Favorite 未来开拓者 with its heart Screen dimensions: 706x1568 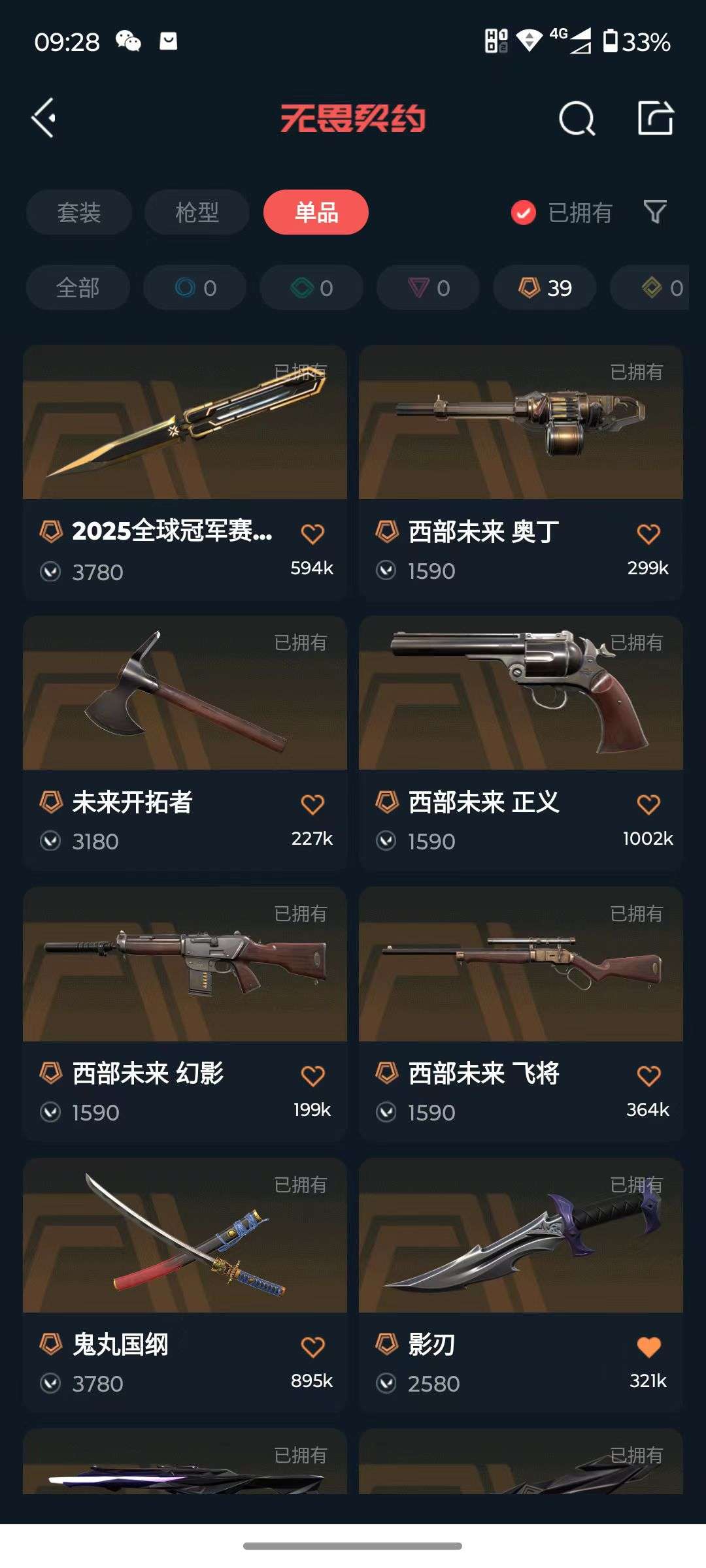[x=314, y=805]
